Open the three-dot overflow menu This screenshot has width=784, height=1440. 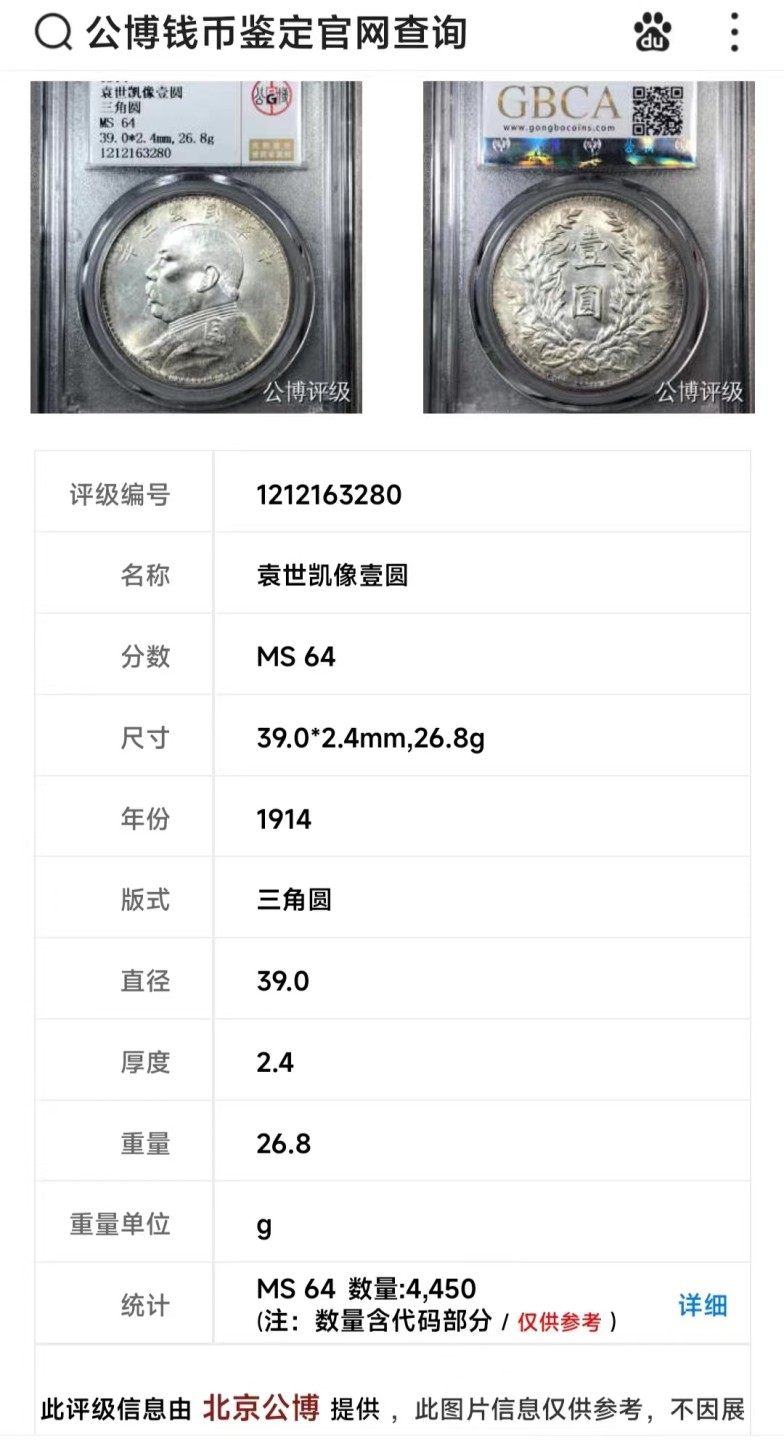point(735,34)
